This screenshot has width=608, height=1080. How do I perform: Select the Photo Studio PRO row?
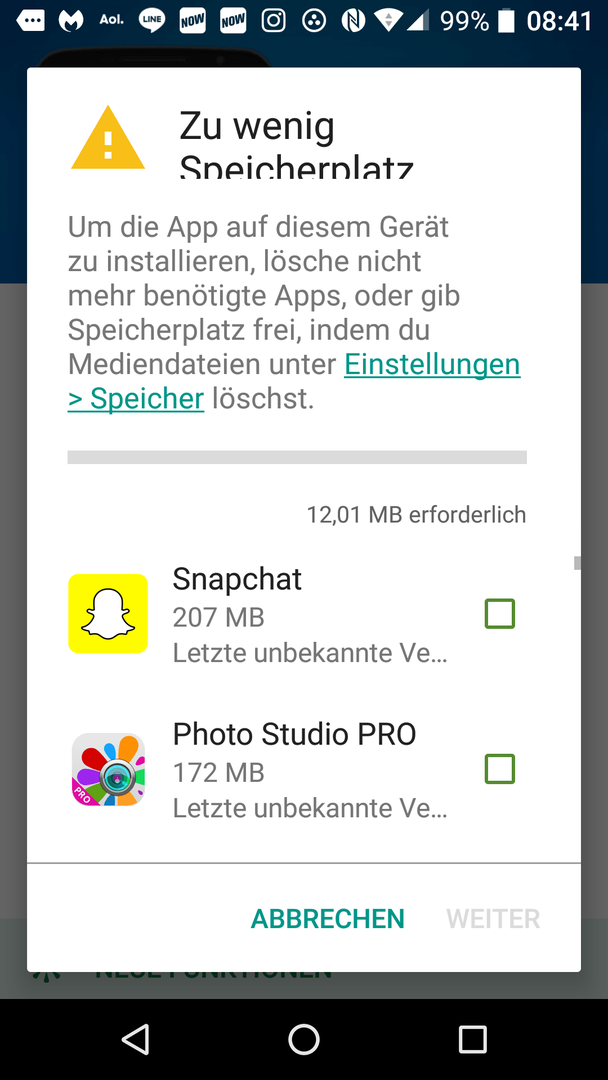tap(304, 769)
